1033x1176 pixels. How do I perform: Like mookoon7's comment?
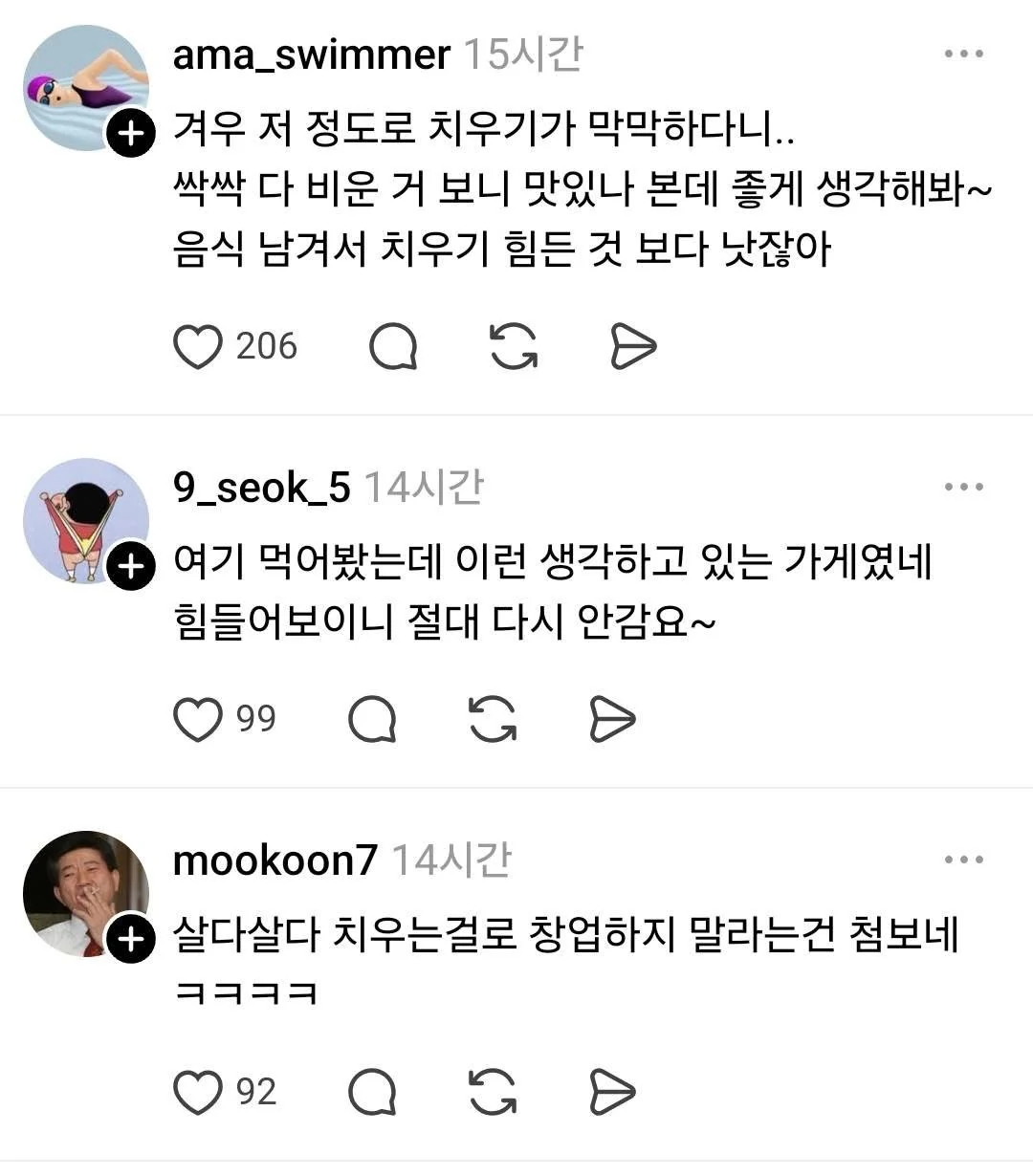coord(198,1093)
